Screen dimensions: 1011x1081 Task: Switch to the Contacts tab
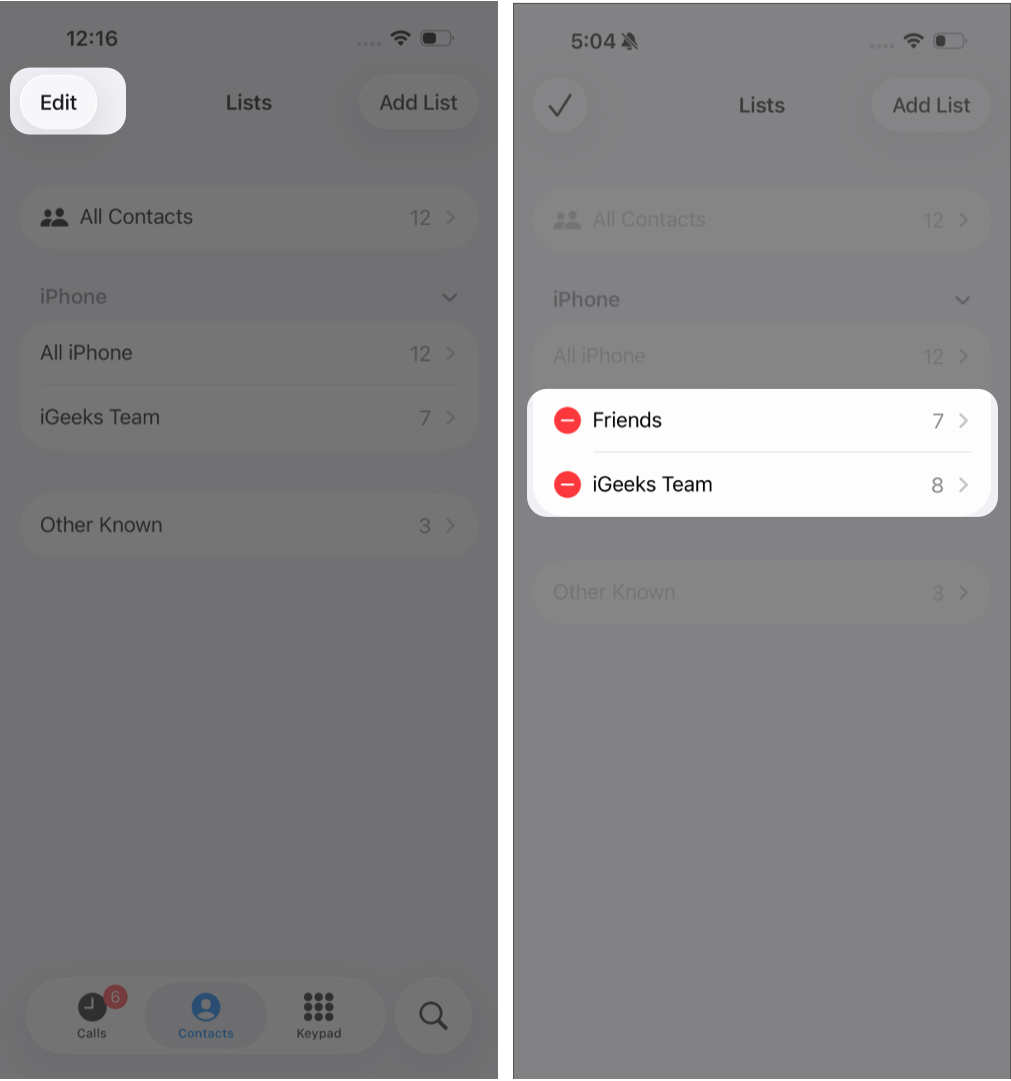(x=206, y=1015)
